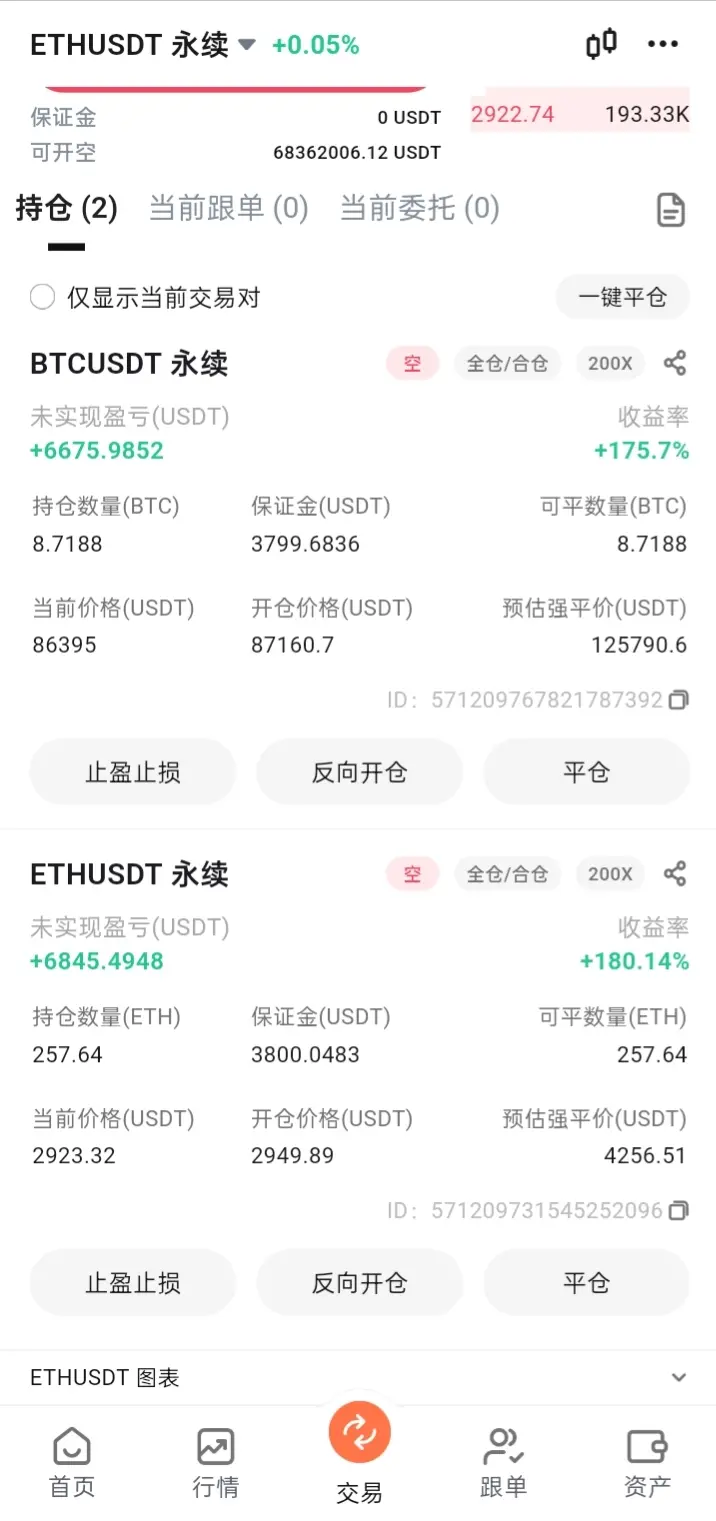This screenshot has height=1521, width=716.
Task: Open the 资产 tab
Action: [x=647, y=1462]
